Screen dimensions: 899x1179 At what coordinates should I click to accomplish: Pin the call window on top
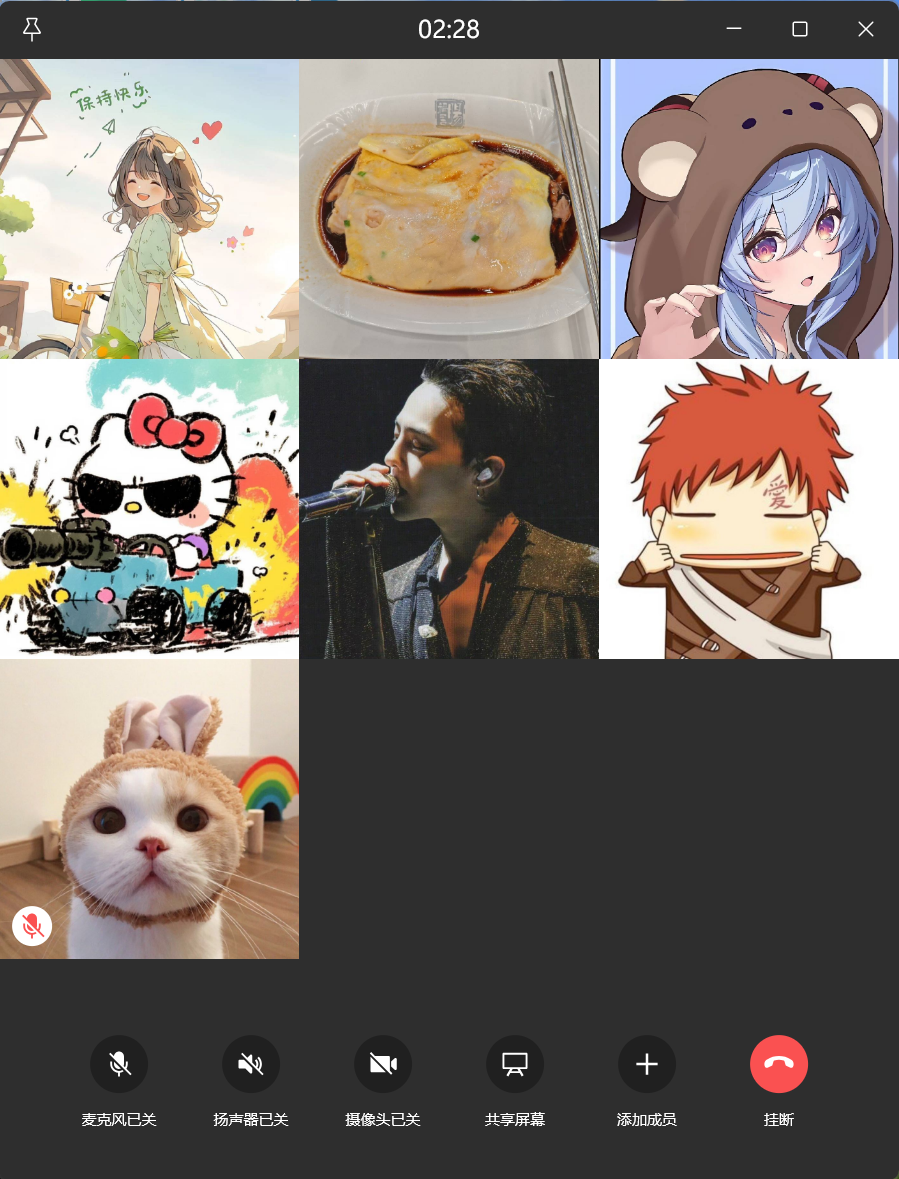pos(32,30)
